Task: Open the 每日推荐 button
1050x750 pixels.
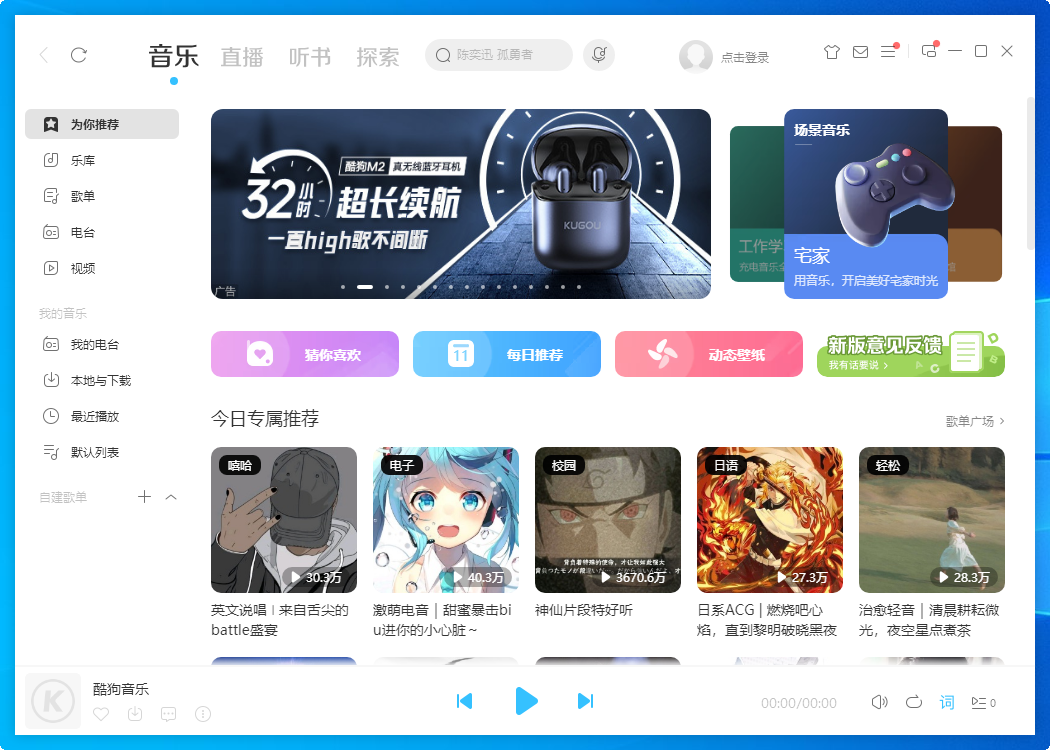Action: coord(507,354)
